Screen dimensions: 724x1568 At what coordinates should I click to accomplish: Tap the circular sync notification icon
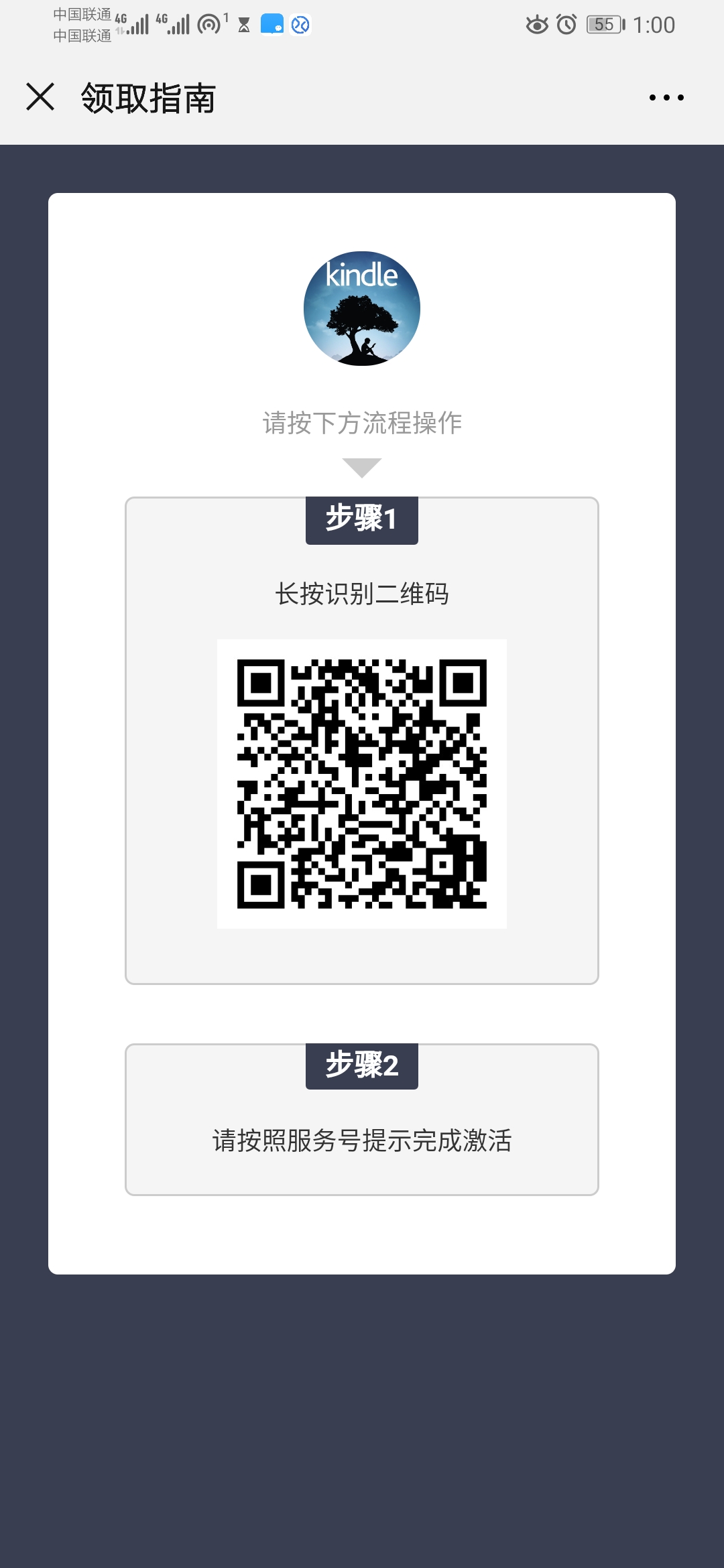[x=302, y=25]
